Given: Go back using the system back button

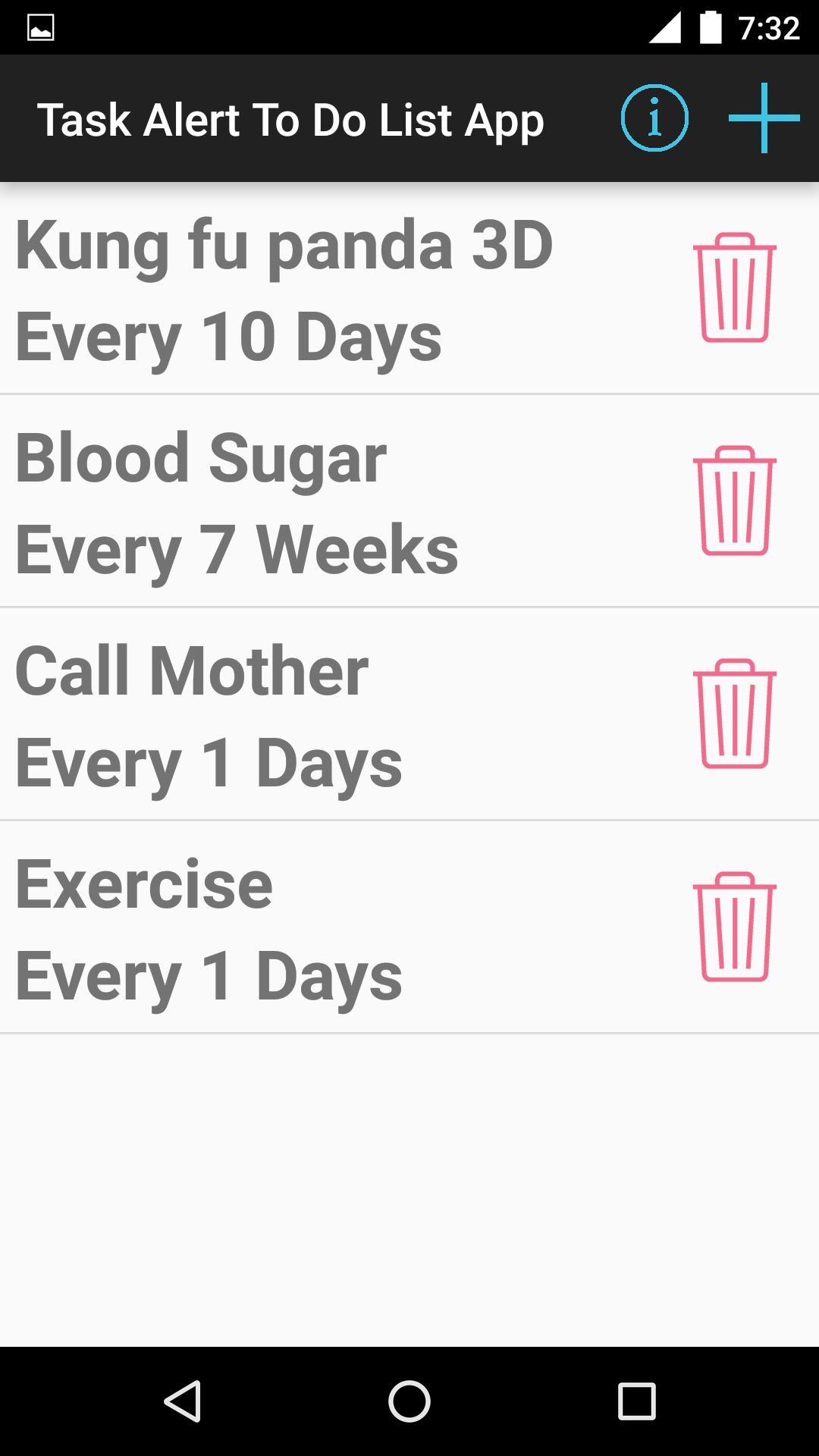Looking at the screenshot, I should pyautogui.click(x=182, y=1401).
